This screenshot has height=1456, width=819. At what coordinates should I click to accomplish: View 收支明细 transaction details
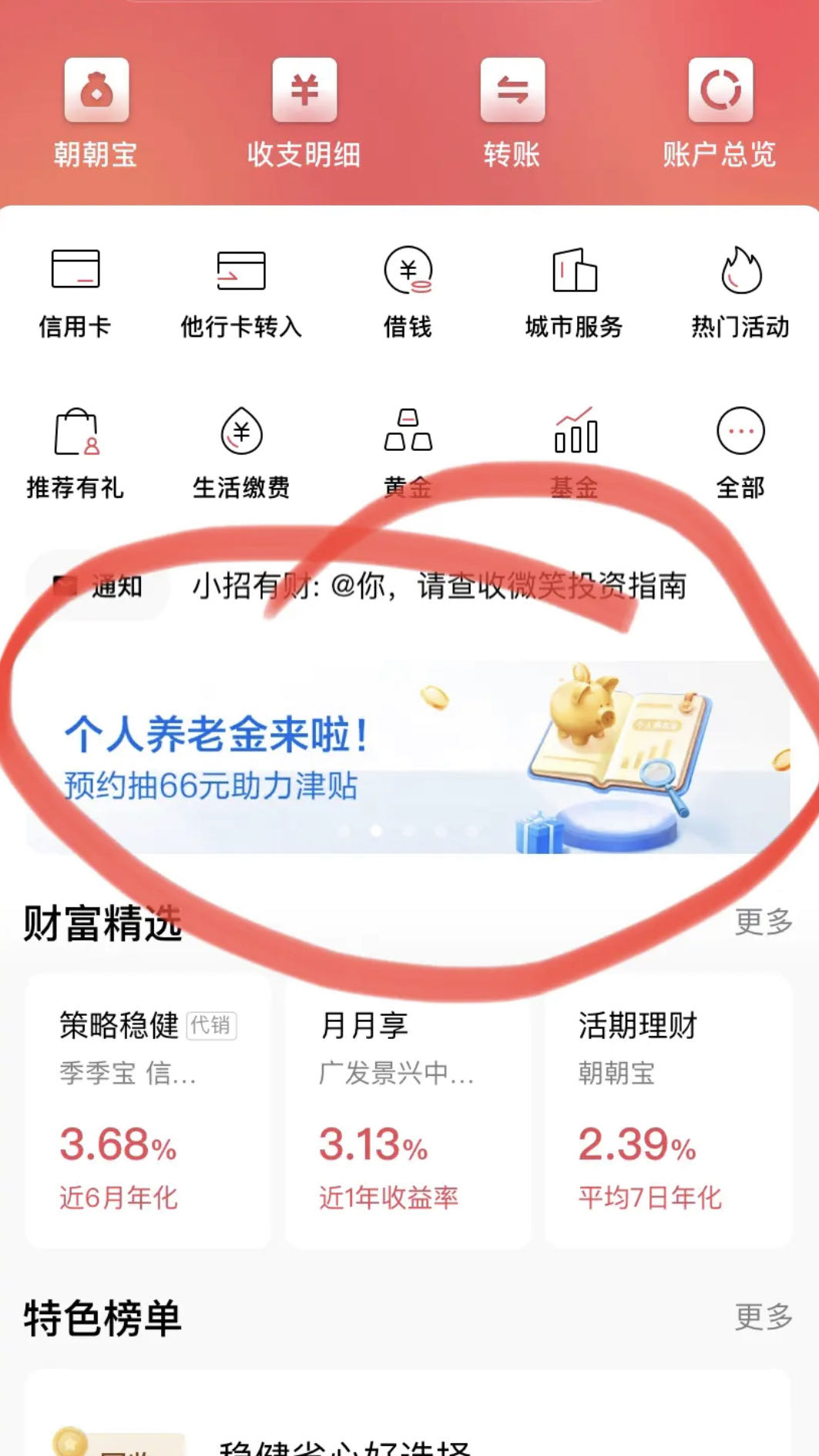[304, 112]
